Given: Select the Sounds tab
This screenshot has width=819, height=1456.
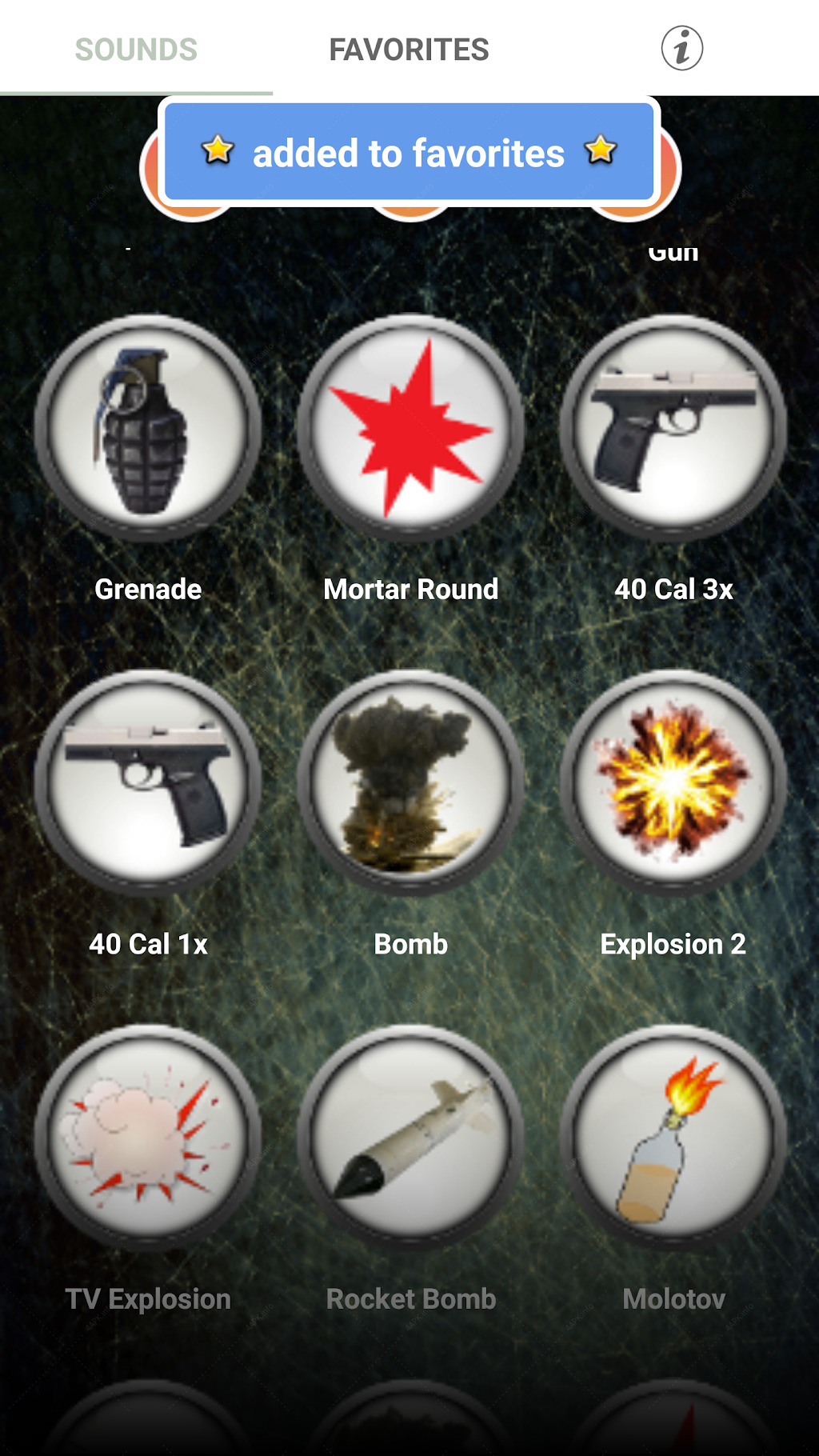Looking at the screenshot, I should [136, 50].
